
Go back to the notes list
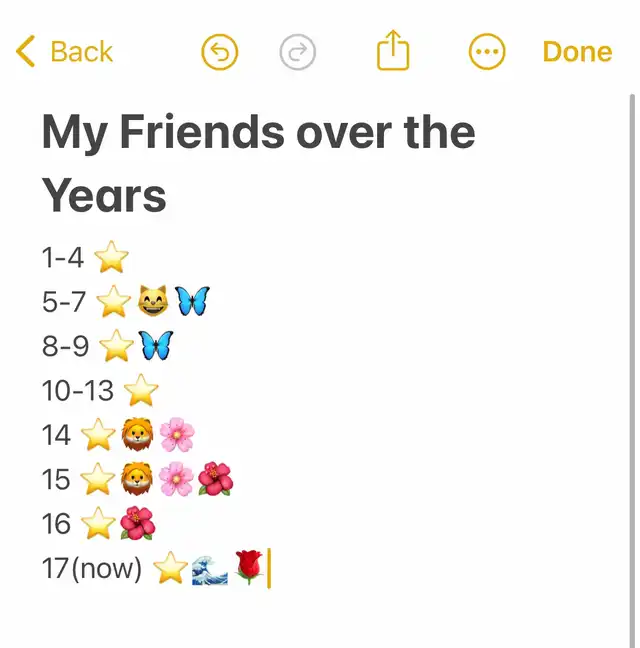65,52
